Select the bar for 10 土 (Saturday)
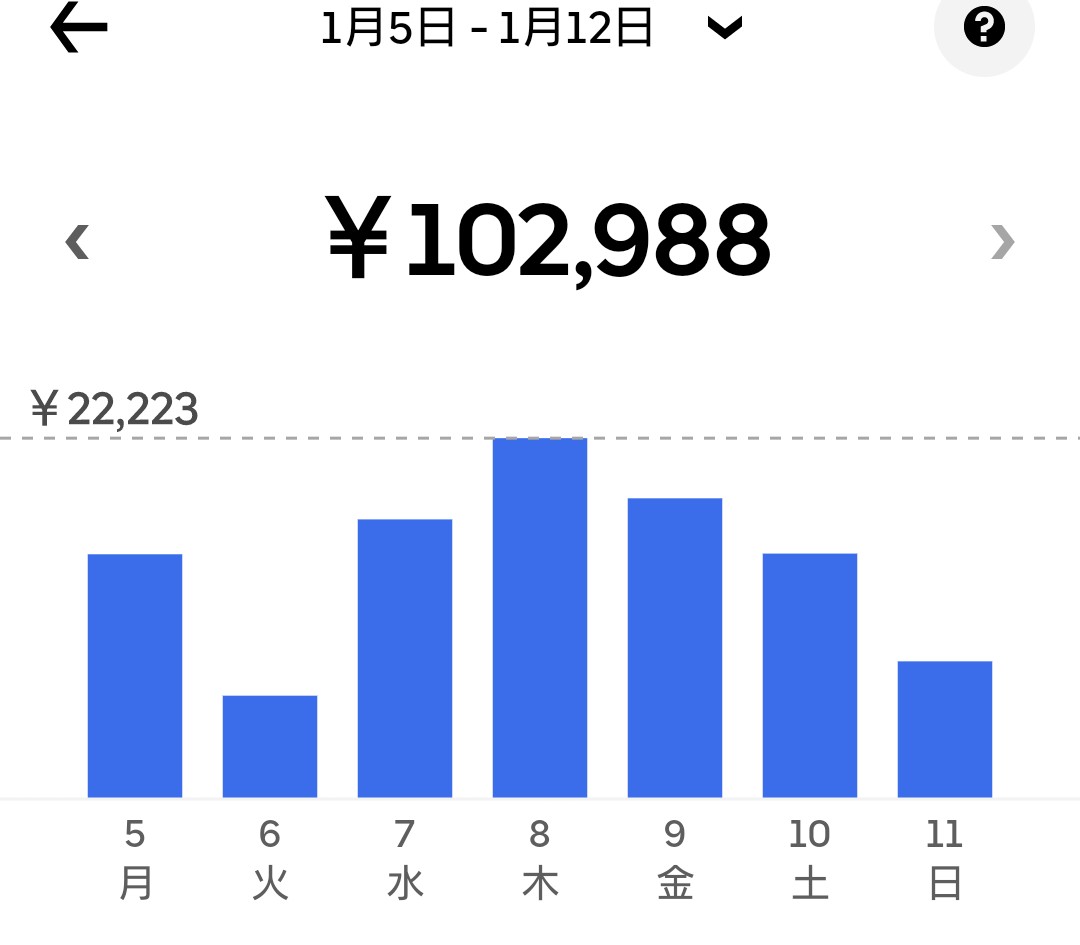The height and width of the screenshot is (945, 1080). [810, 675]
